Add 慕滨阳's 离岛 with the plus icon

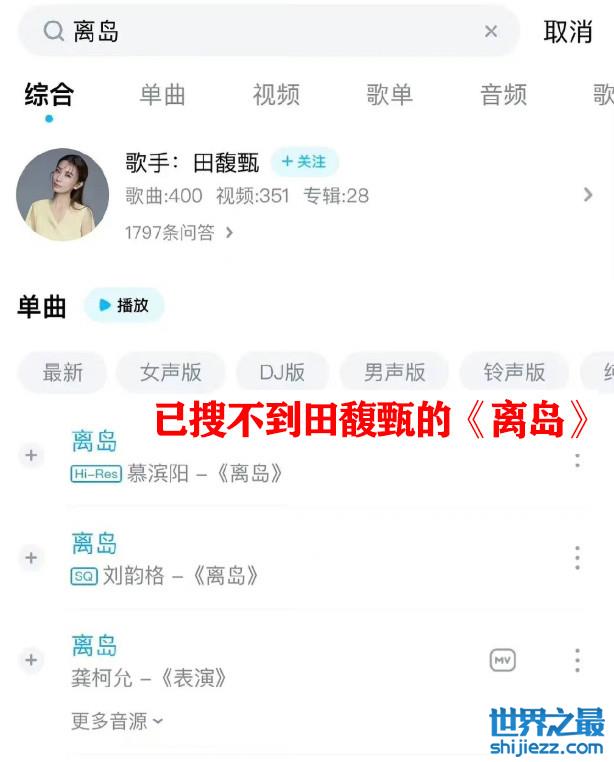coord(31,456)
